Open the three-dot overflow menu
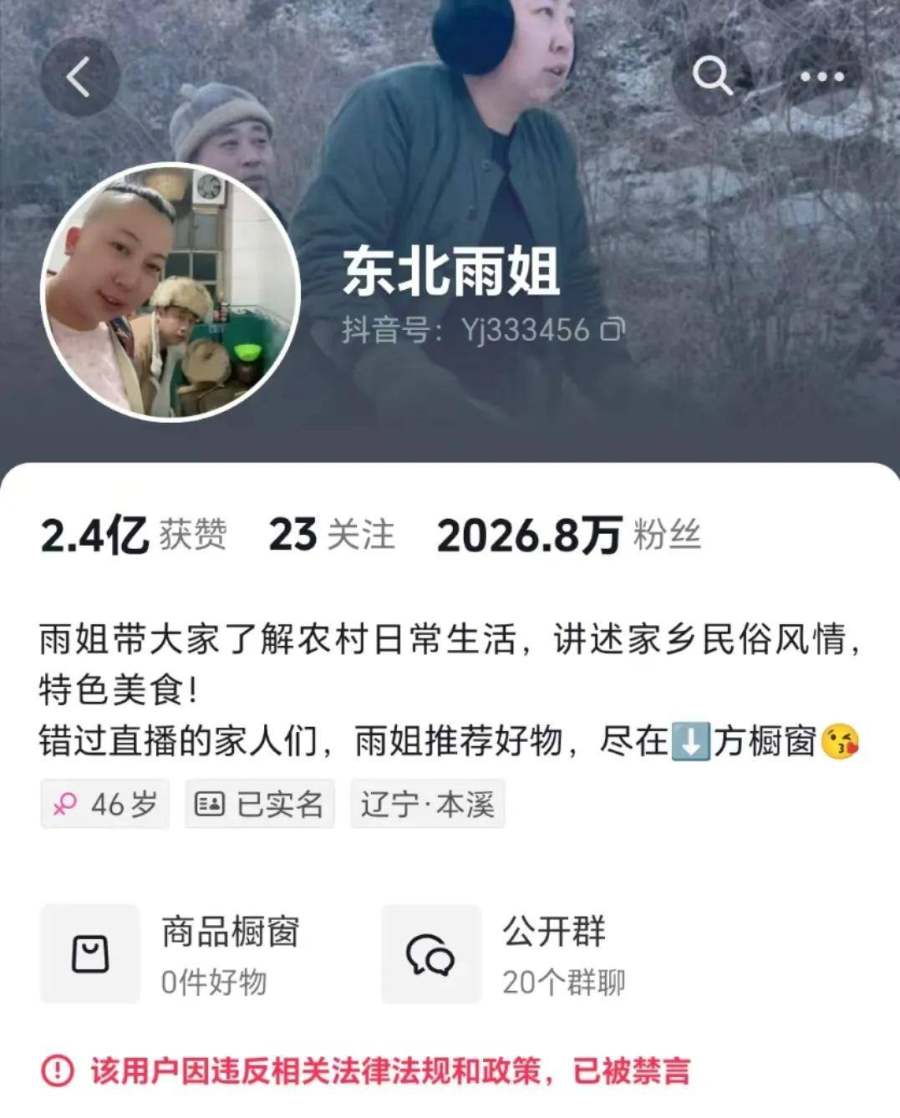This screenshot has height=1118, width=900. pyautogui.click(x=822, y=76)
